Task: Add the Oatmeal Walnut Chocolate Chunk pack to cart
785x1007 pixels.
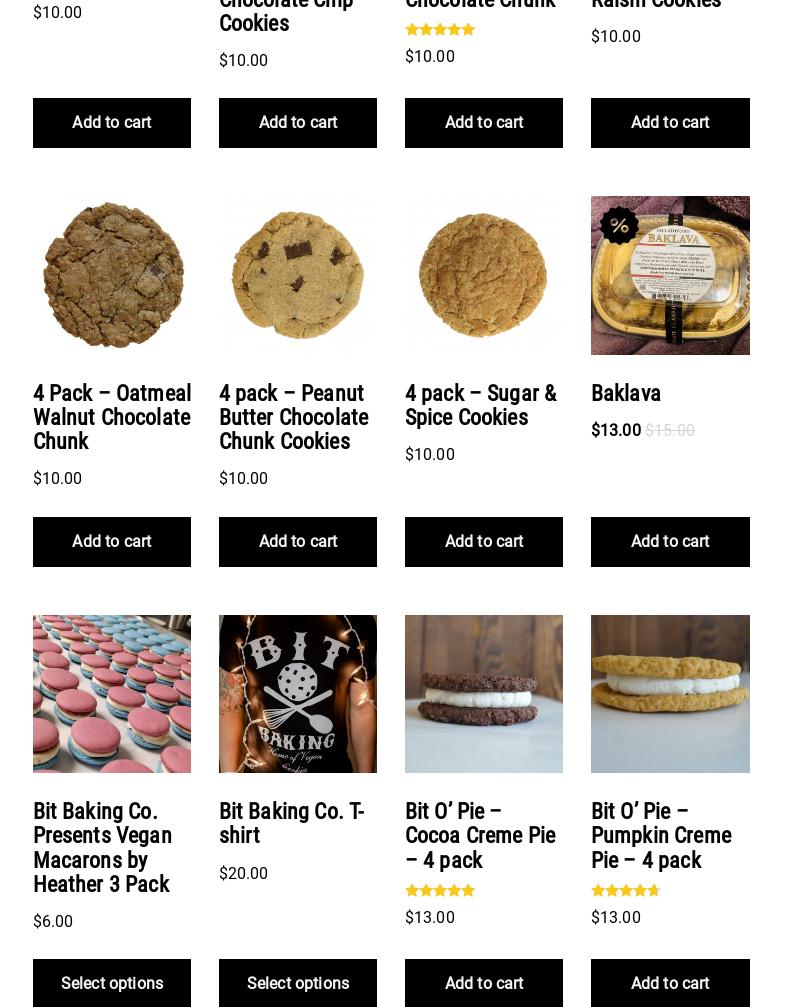Action: (x=112, y=541)
